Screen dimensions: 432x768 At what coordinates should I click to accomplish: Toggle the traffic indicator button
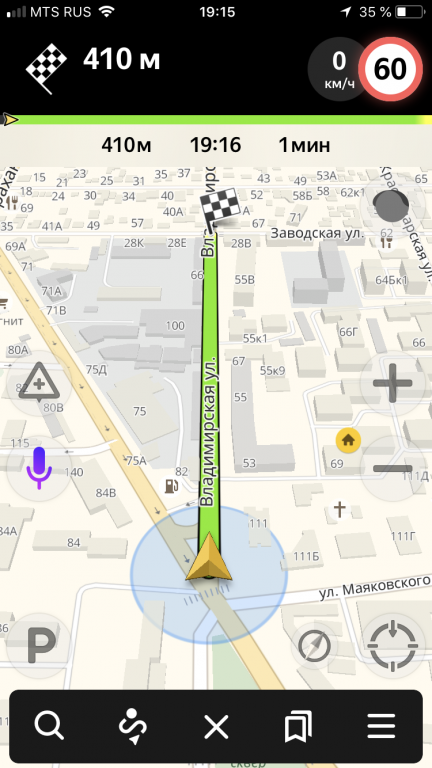[391, 206]
